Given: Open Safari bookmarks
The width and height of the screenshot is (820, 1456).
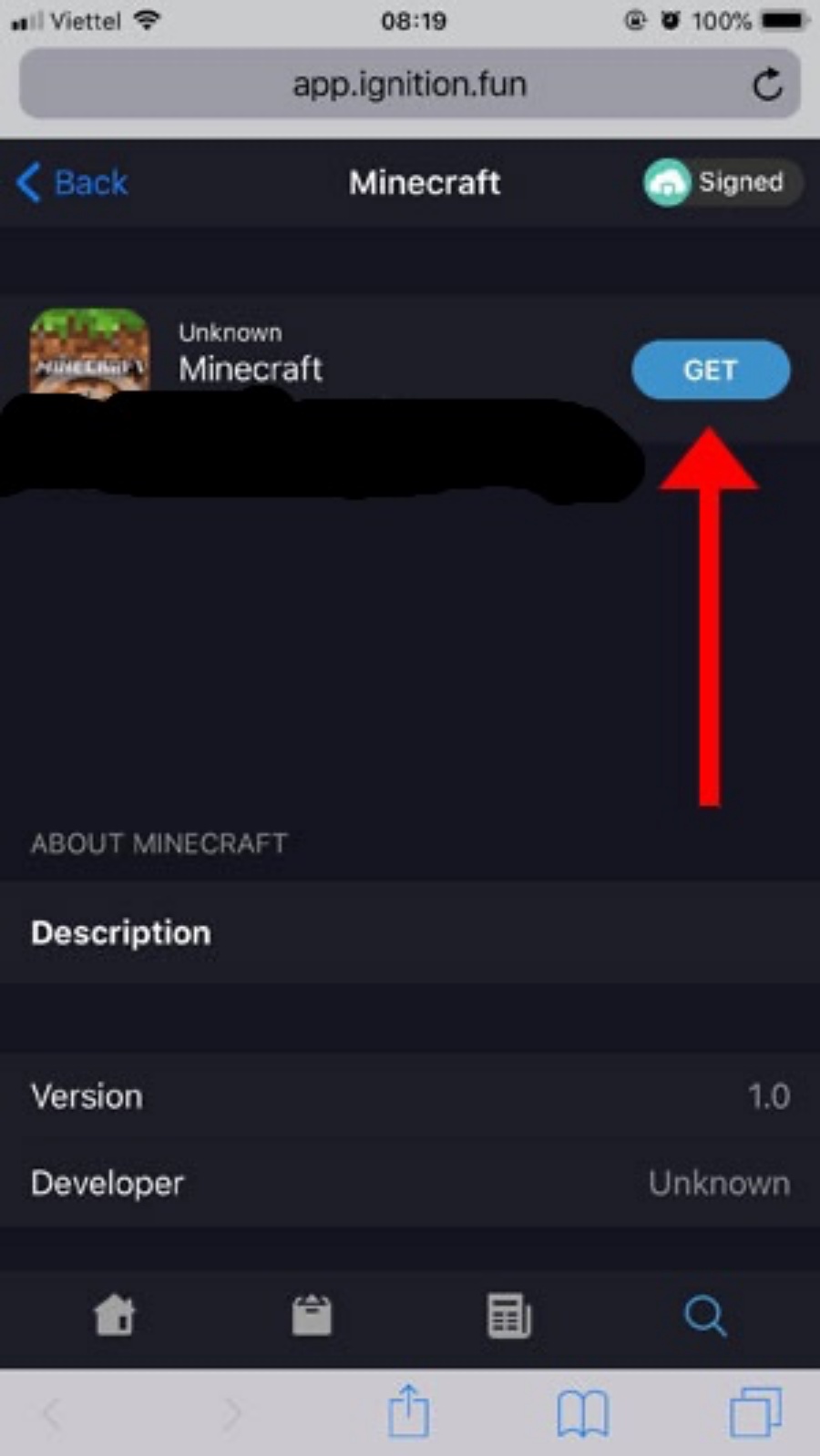Looking at the screenshot, I should click(x=582, y=1413).
